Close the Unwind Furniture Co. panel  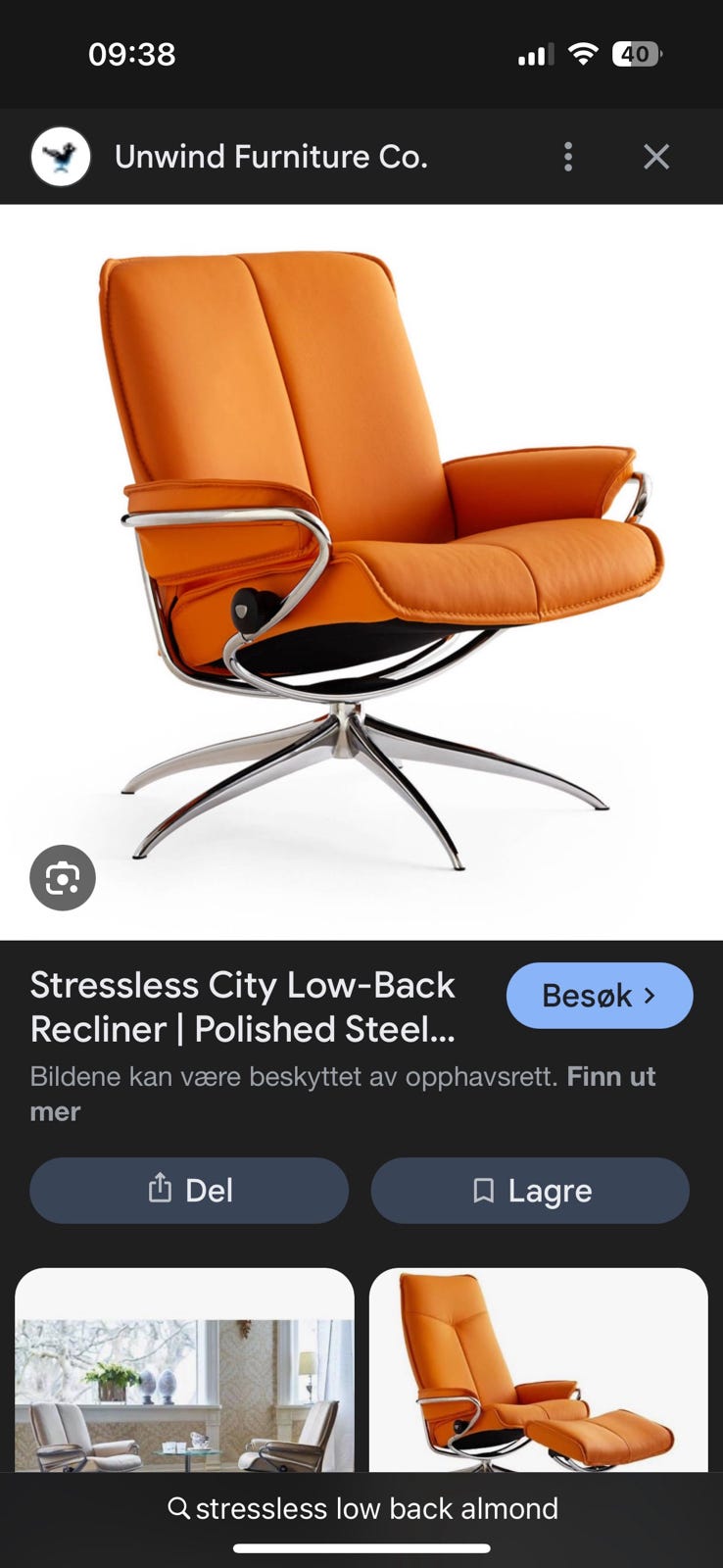tap(655, 156)
